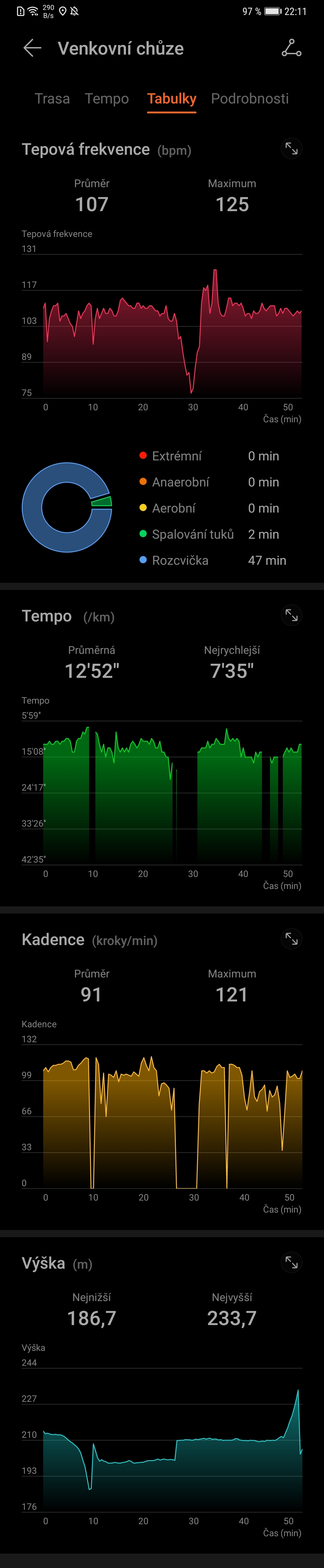Image resolution: width=324 pixels, height=1568 pixels.
Task: Open the route share icon
Action: click(291, 49)
